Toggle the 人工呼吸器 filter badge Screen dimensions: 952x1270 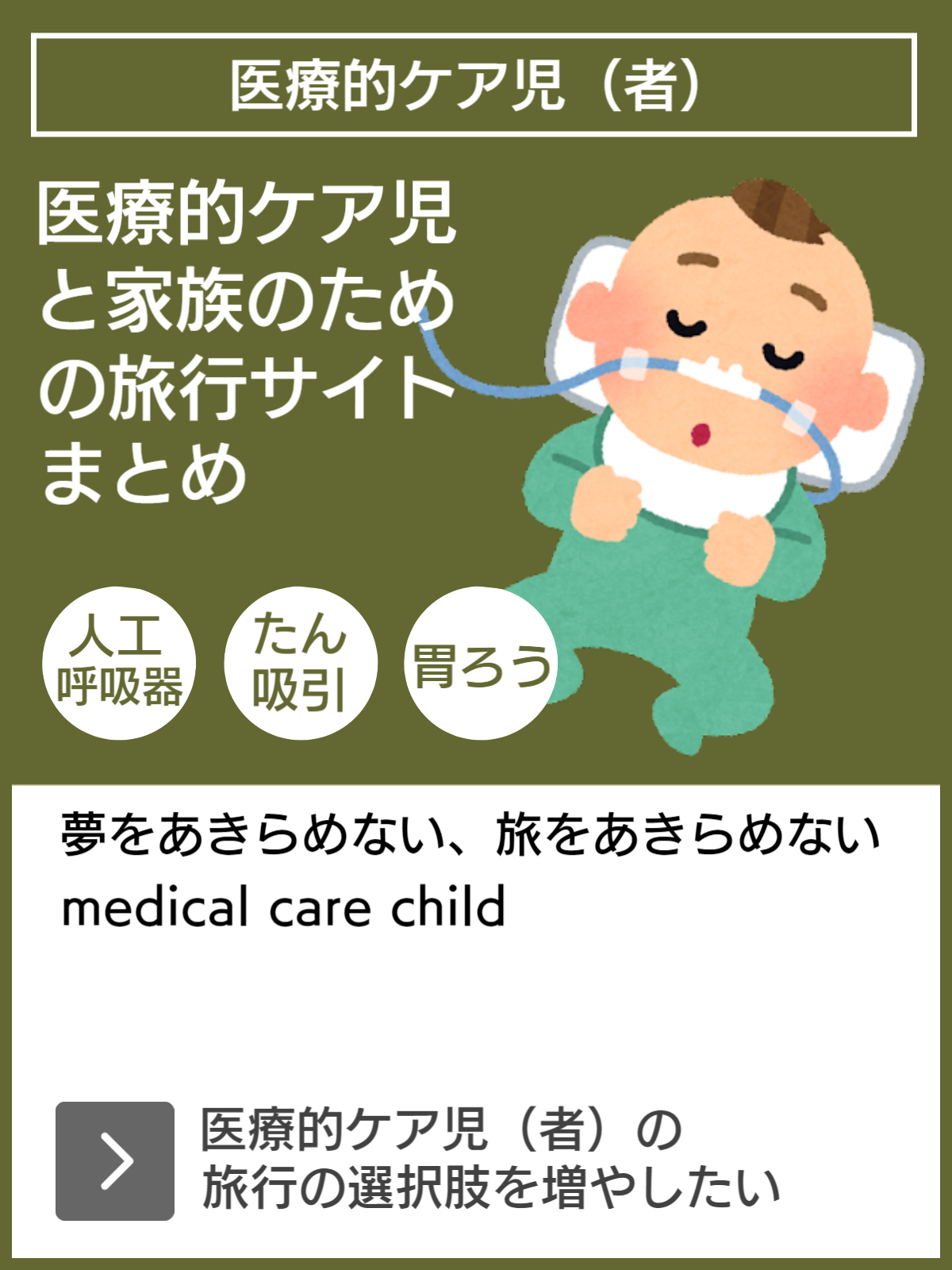(119, 667)
